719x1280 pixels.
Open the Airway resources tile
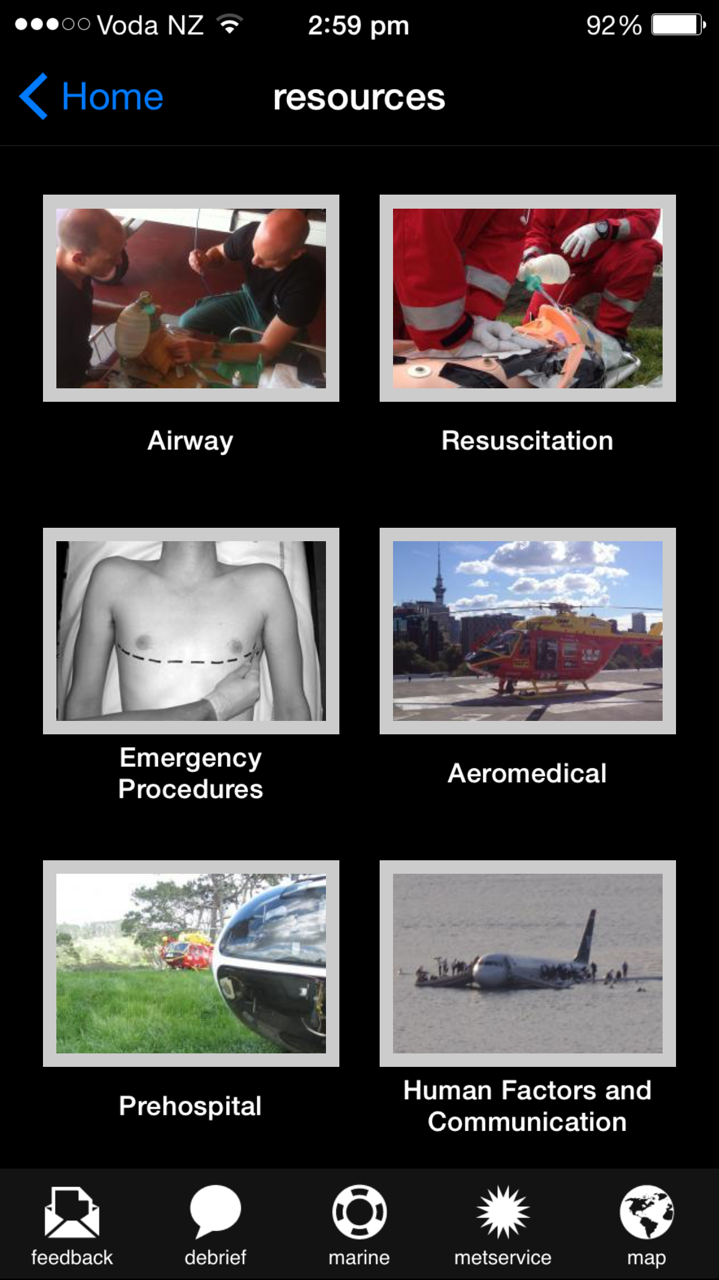tap(191, 298)
